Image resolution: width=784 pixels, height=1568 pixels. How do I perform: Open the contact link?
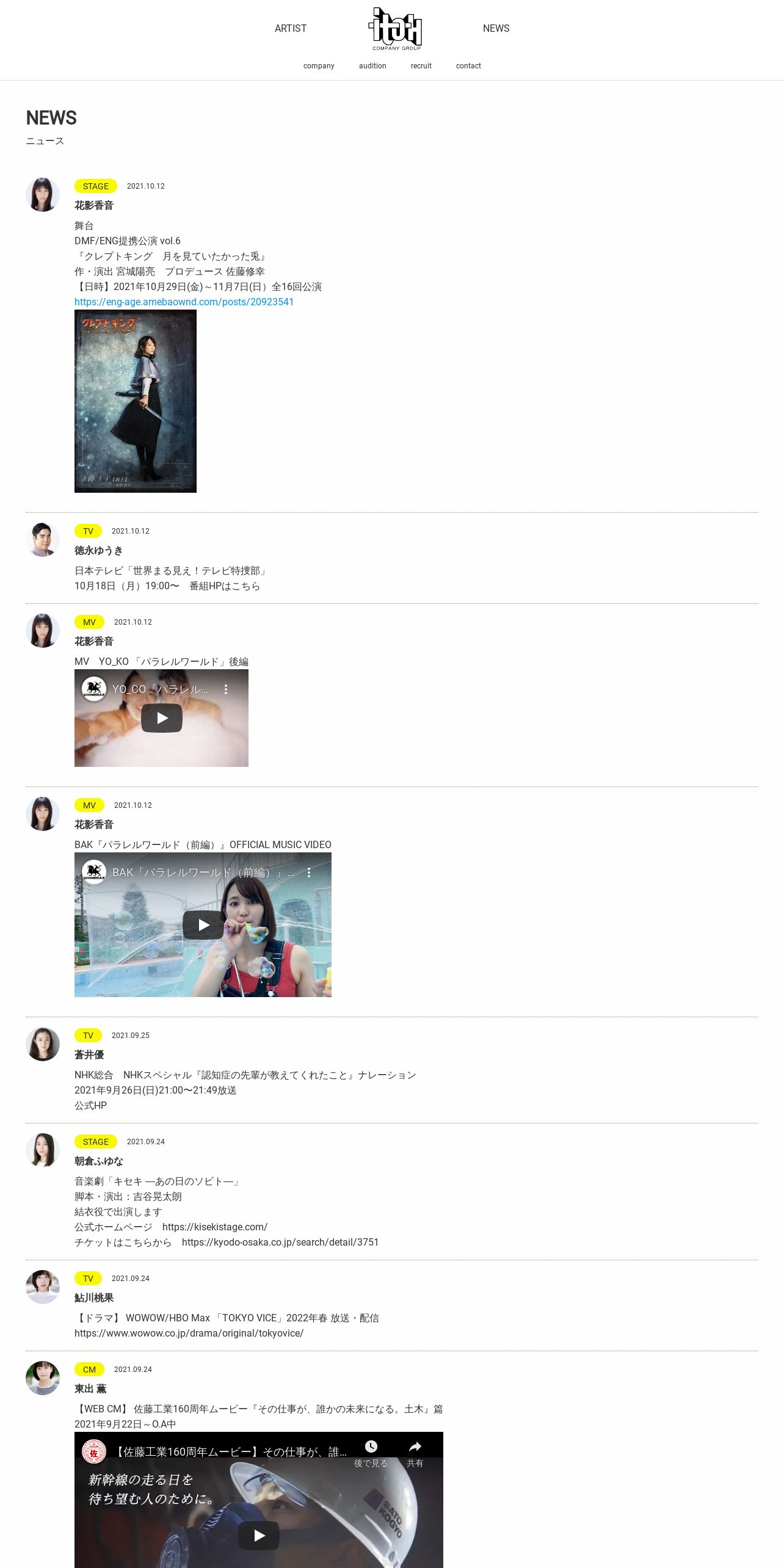[468, 66]
